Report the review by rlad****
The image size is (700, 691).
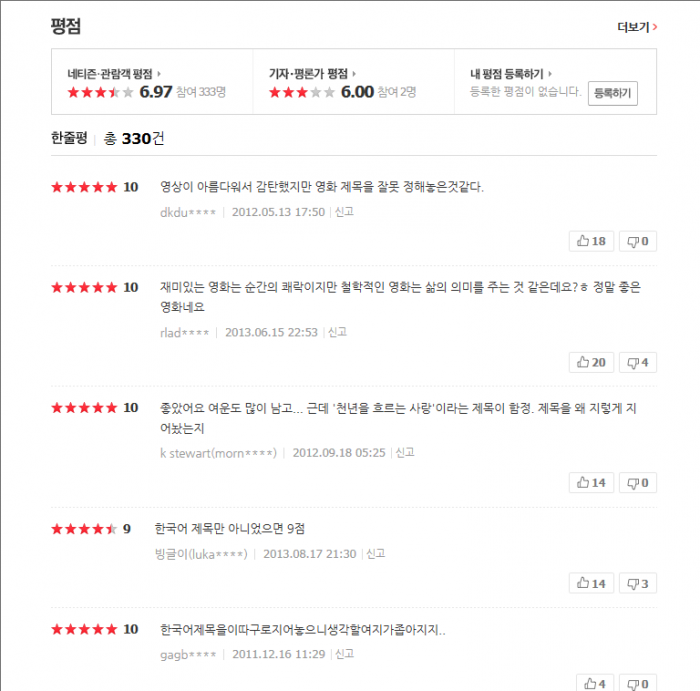[338, 332]
